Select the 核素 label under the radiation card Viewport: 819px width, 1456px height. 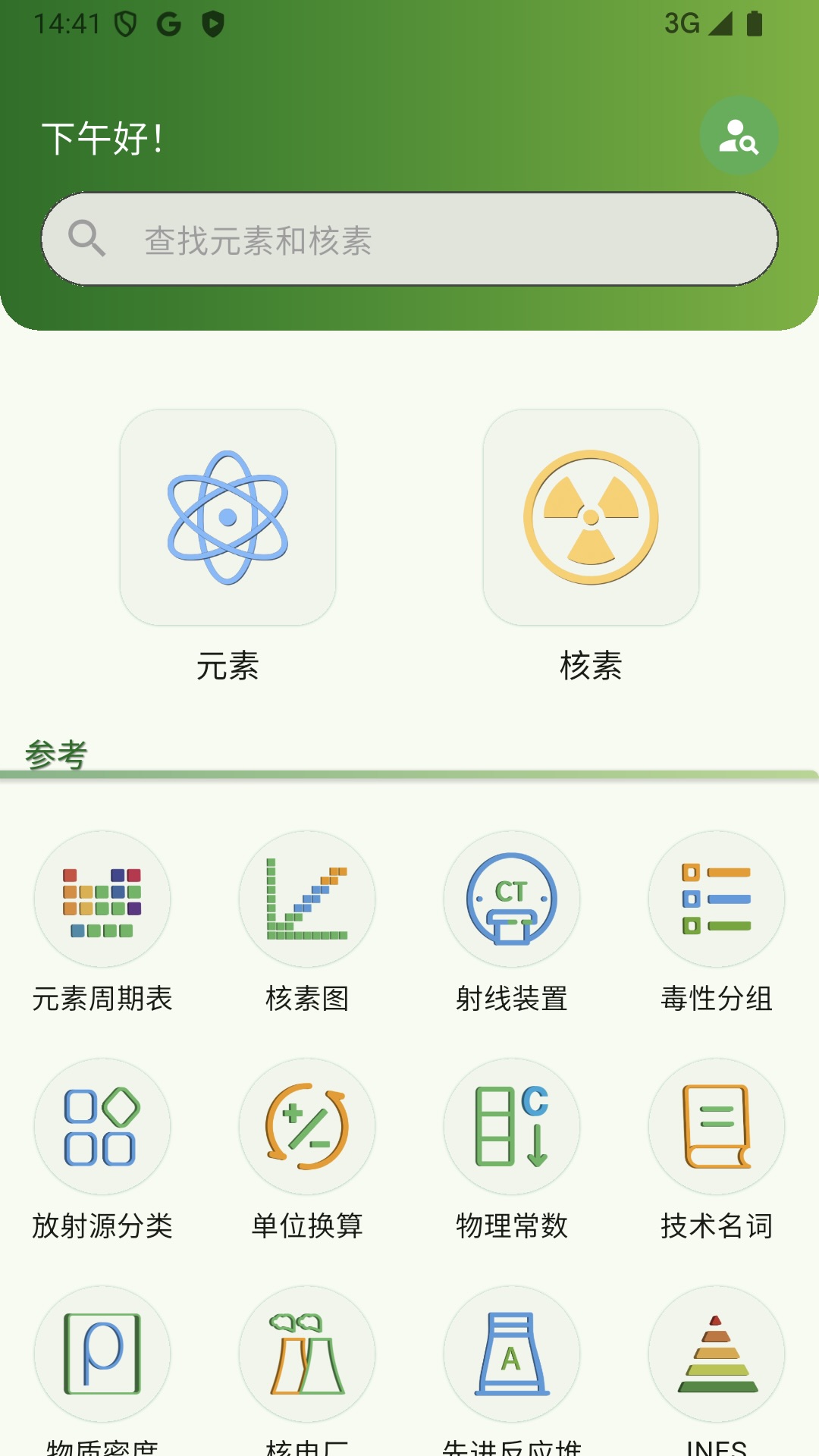[591, 666]
